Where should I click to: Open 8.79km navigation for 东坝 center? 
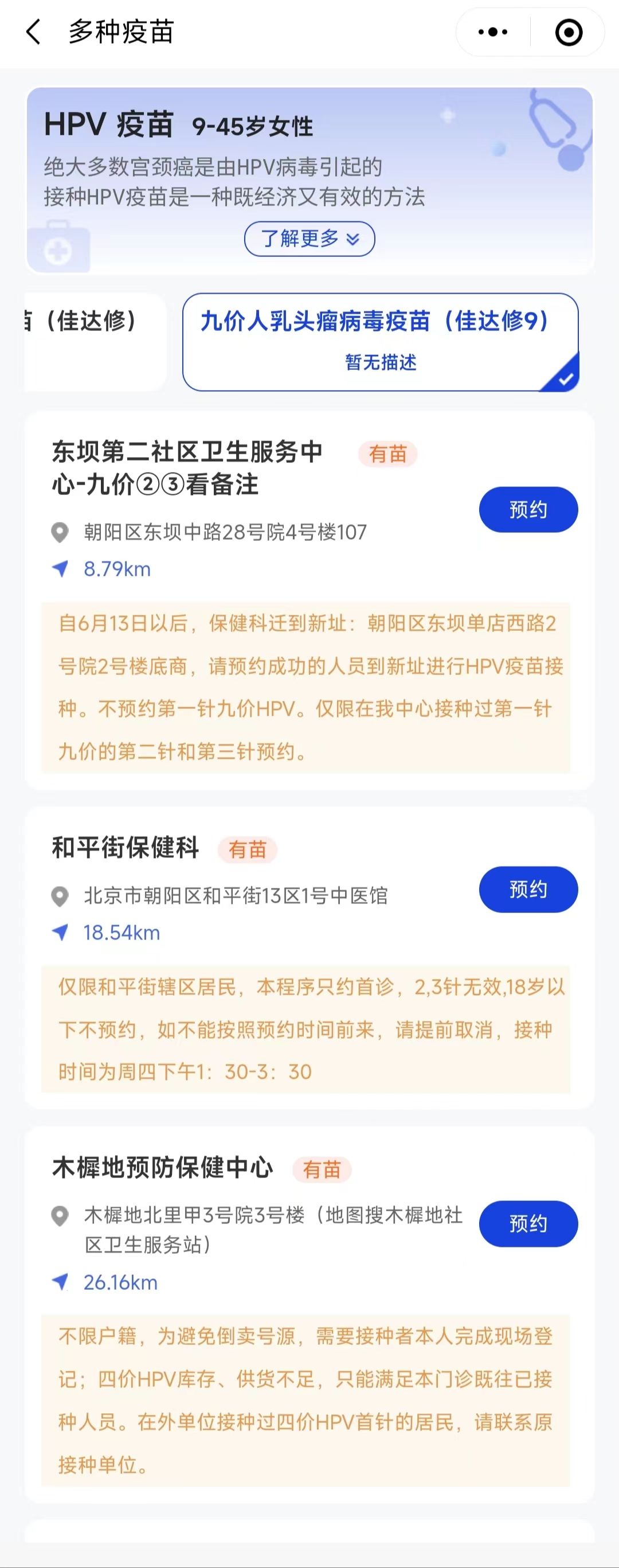116,569
